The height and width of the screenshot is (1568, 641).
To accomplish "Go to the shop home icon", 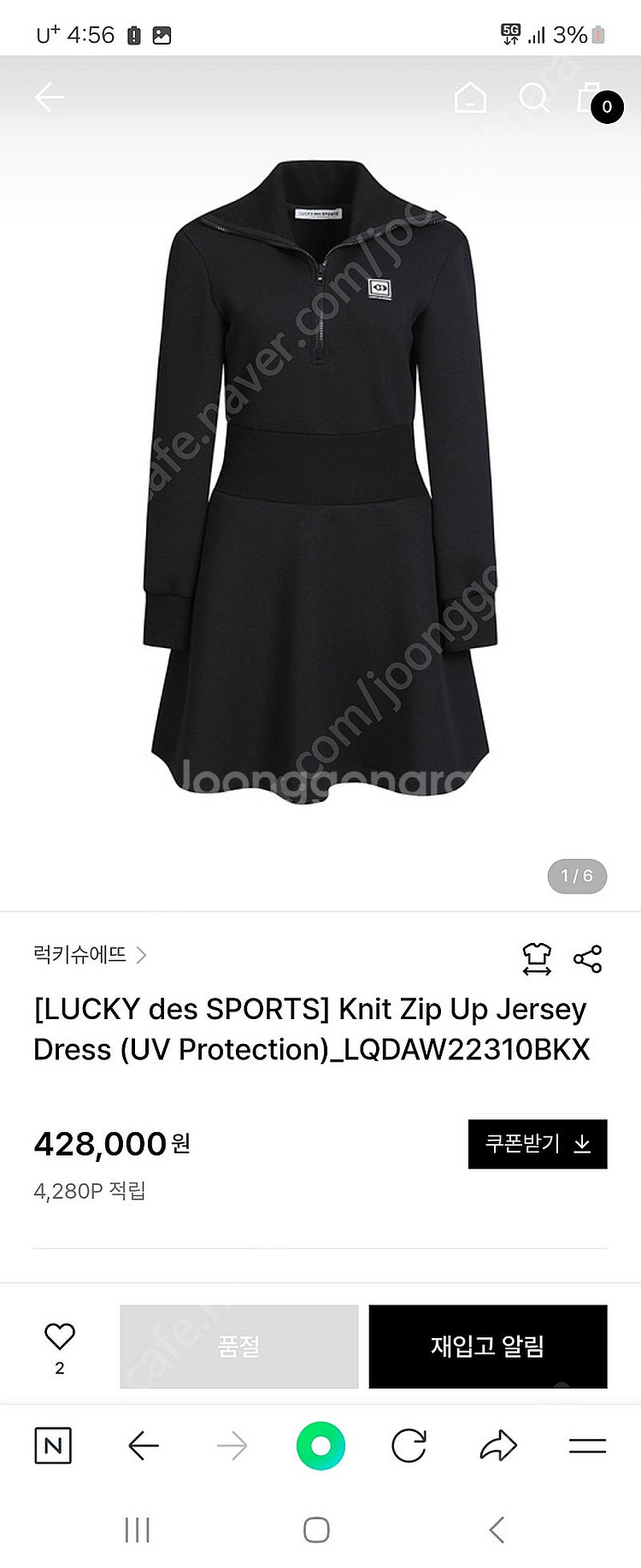I will [x=470, y=97].
